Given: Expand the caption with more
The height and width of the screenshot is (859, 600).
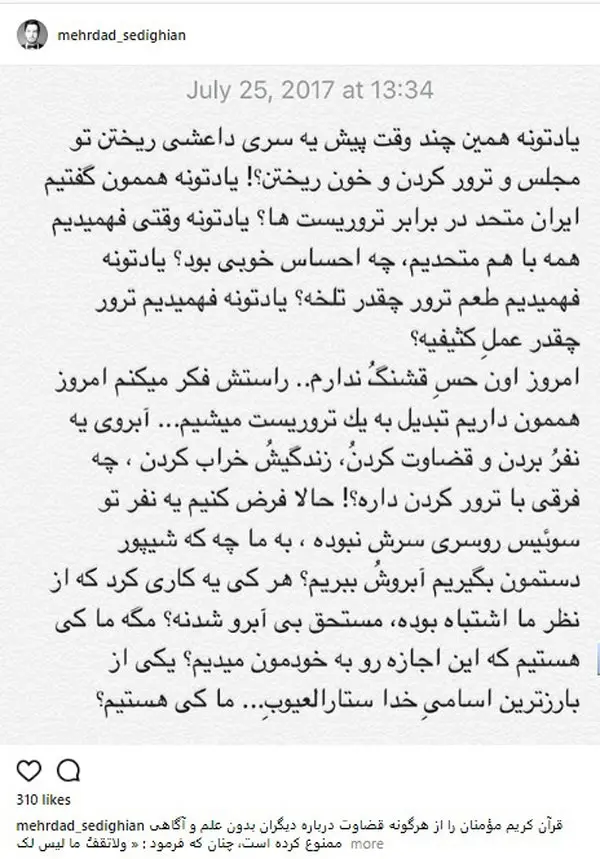Looking at the screenshot, I should click(366, 842).
